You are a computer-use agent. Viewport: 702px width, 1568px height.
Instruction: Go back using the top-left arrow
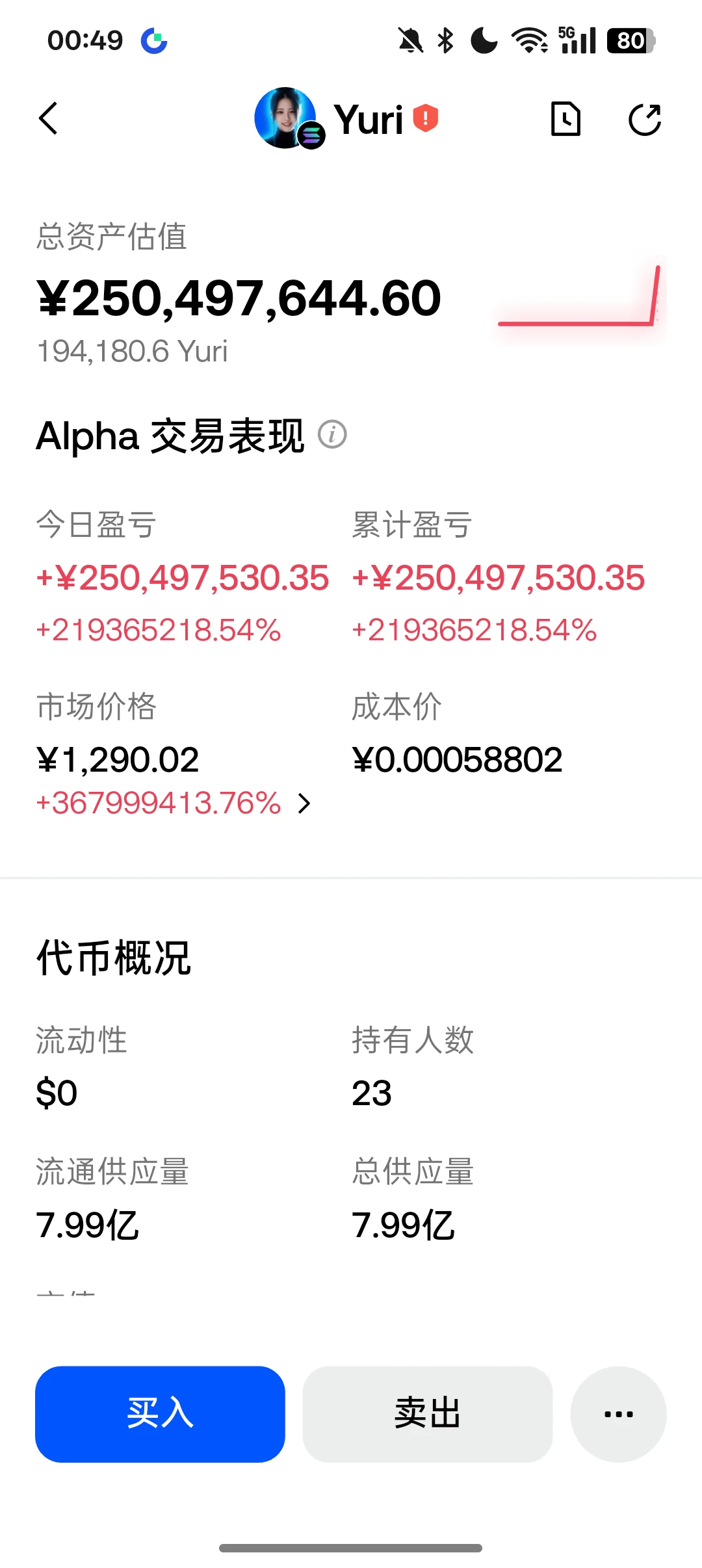point(49,118)
